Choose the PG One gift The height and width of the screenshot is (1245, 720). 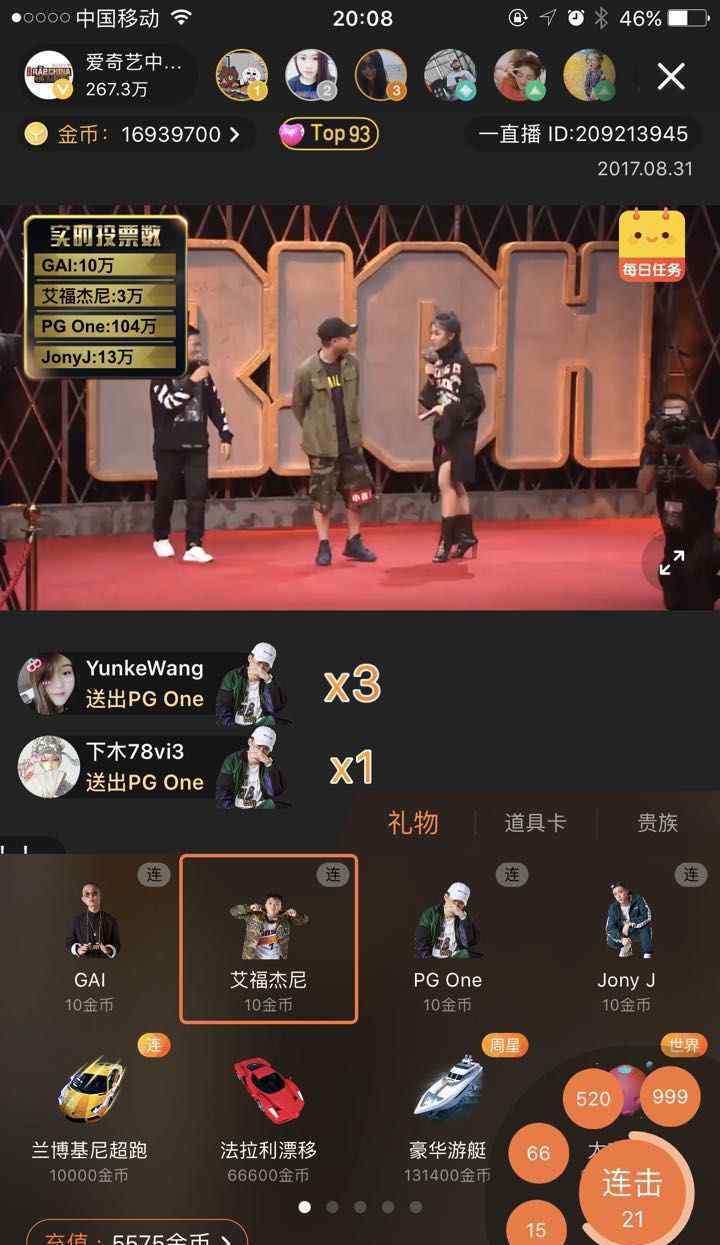pos(447,939)
